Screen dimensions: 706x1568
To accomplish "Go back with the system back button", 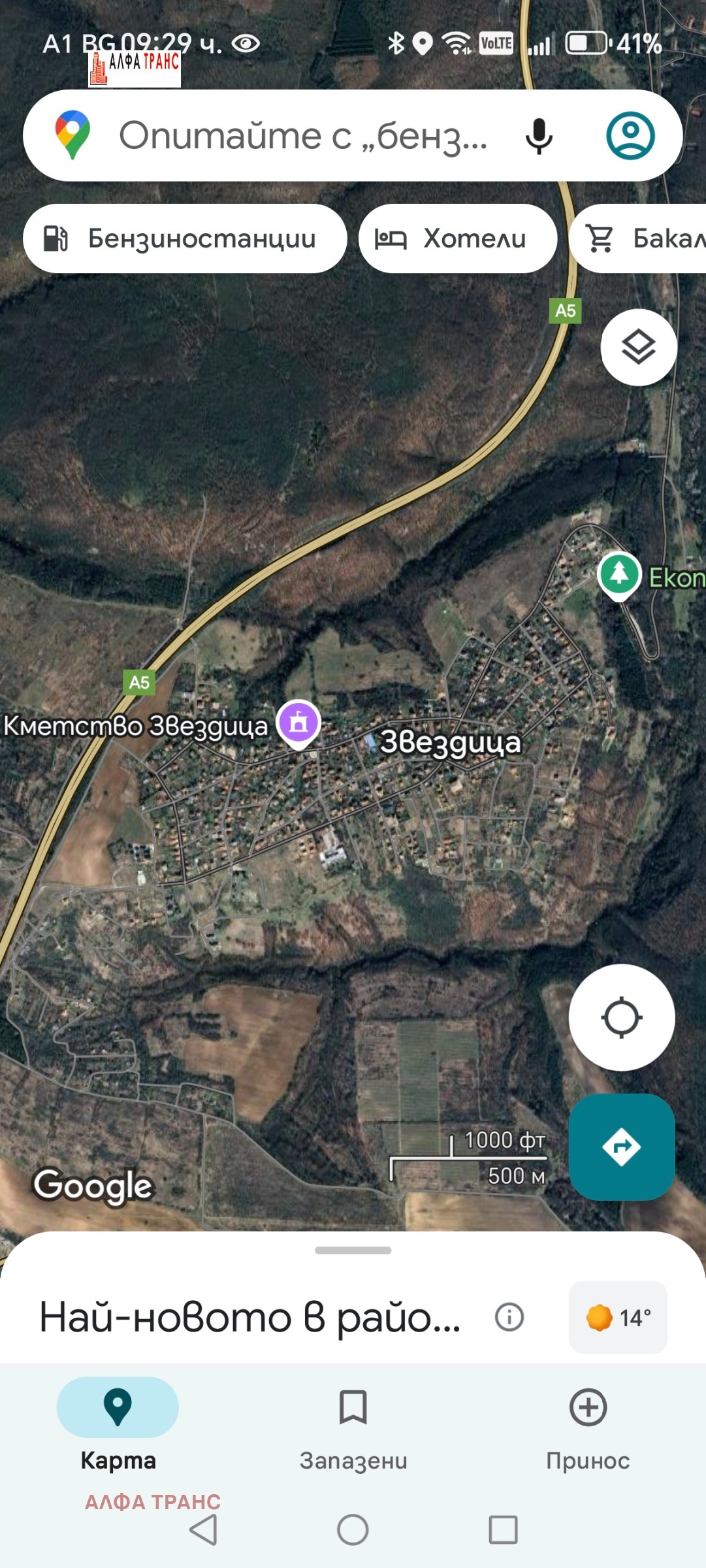I will point(203,1530).
